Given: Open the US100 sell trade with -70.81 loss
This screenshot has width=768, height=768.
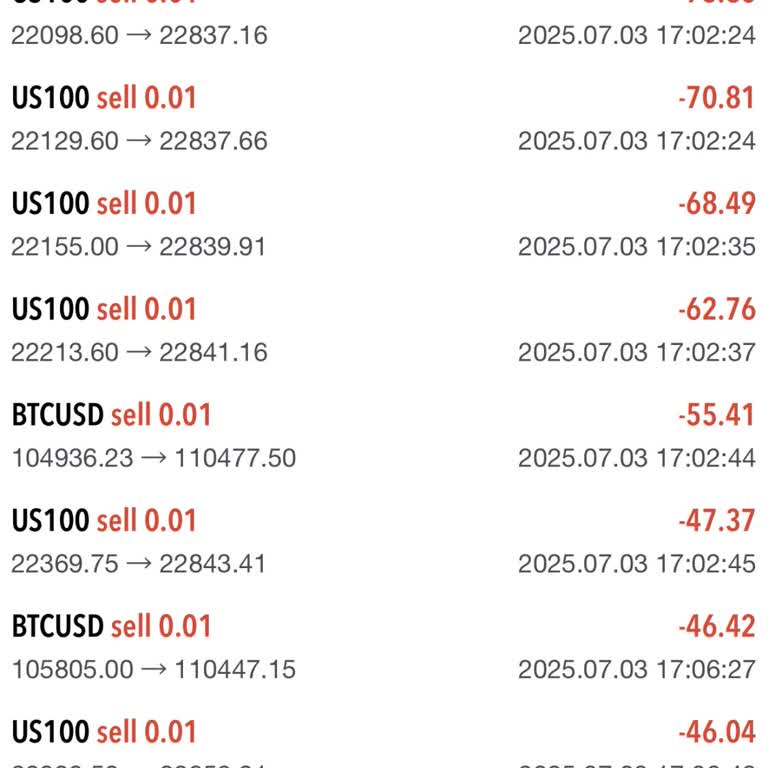Looking at the screenshot, I should point(384,118).
